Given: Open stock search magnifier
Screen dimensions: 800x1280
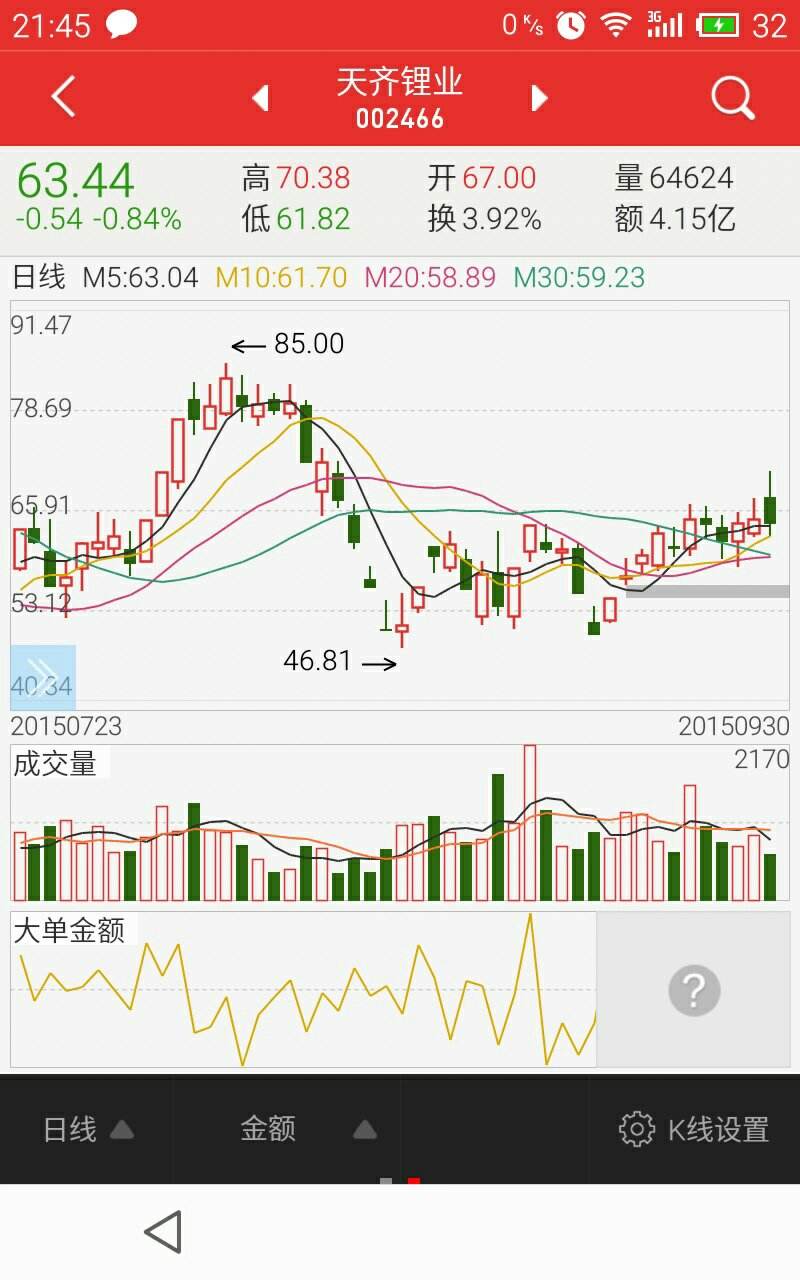Looking at the screenshot, I should click(x=732, y=98).
